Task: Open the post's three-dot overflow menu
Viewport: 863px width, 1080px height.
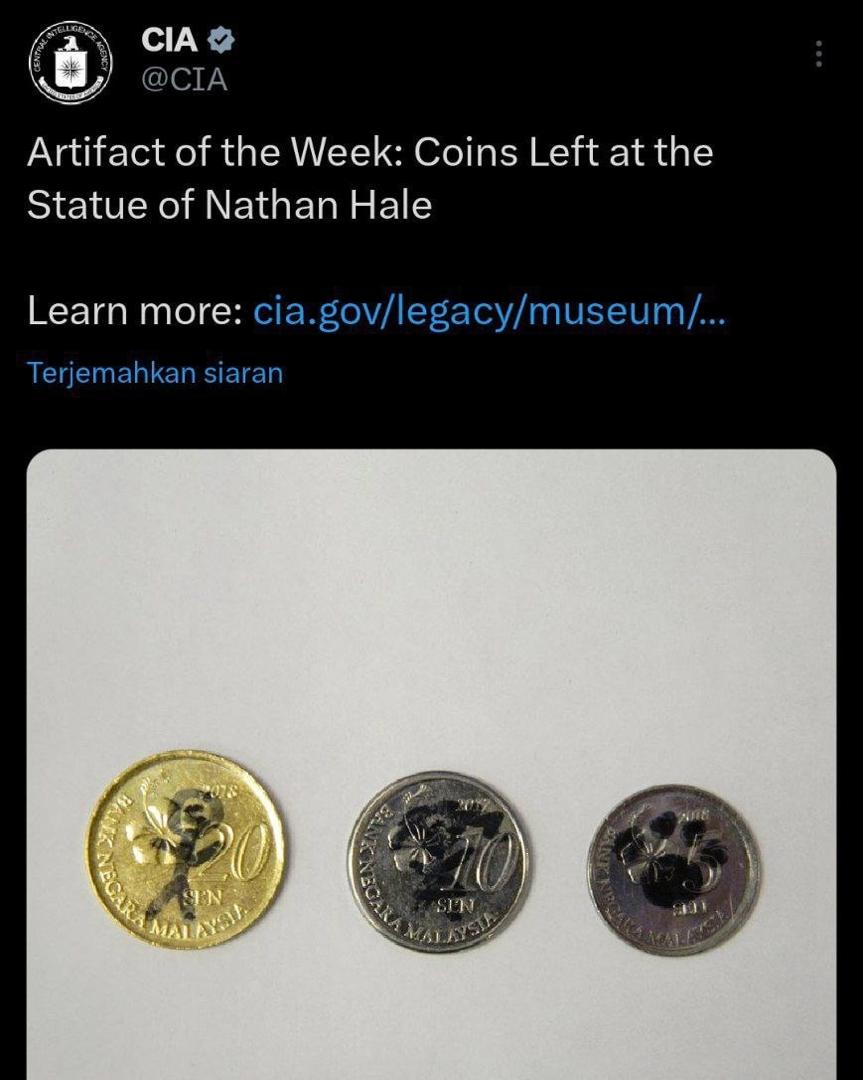Action: 819,54
